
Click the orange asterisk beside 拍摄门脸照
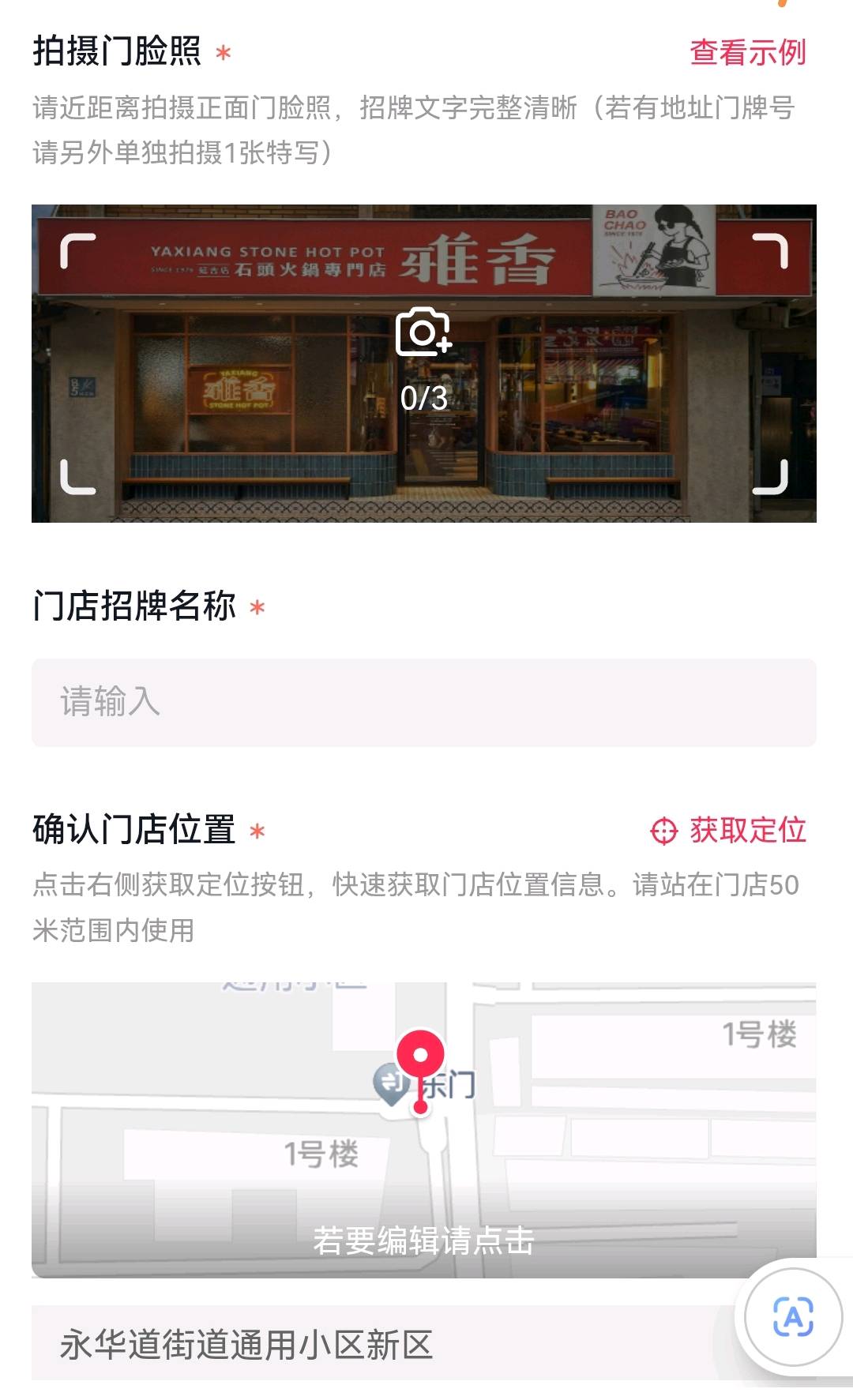[225, 54]
